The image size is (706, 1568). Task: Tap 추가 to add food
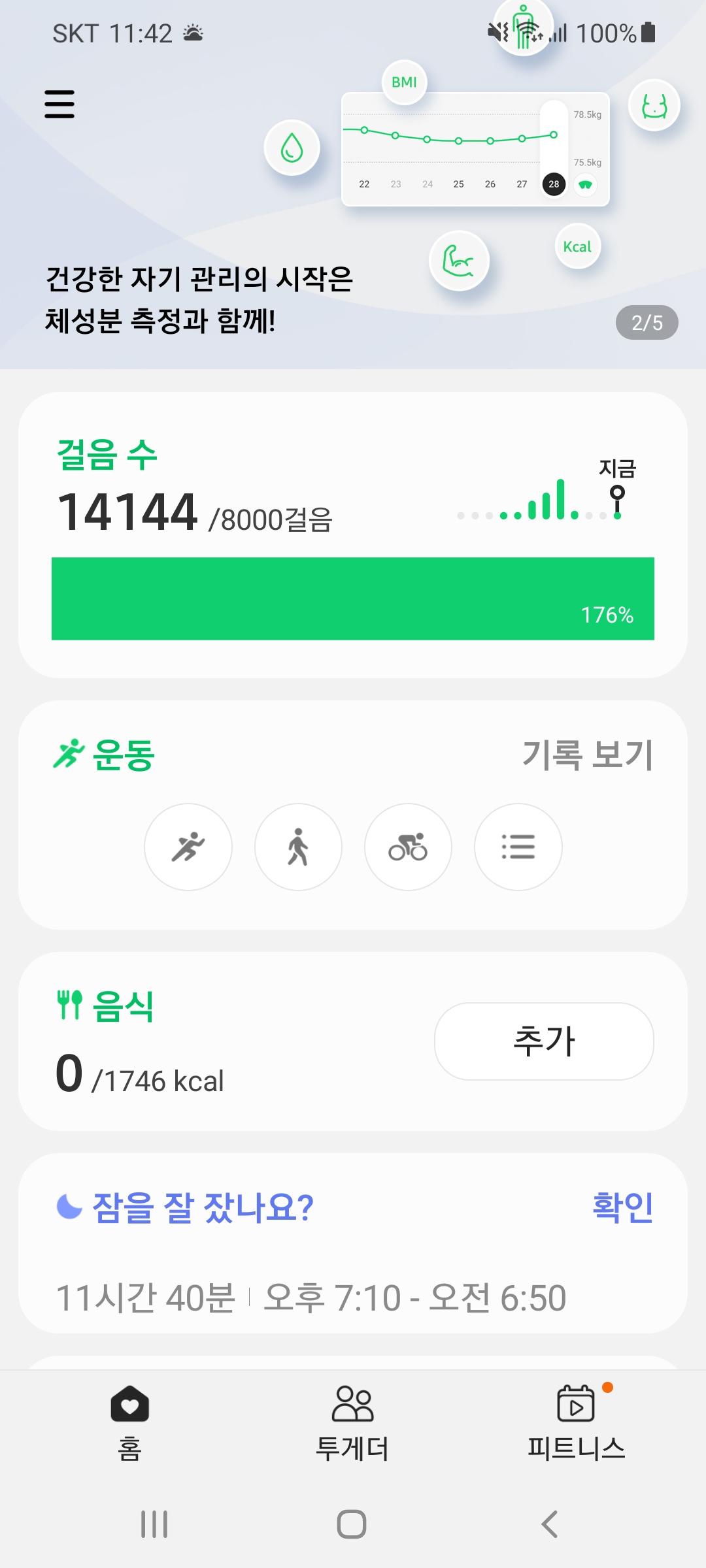click(x=544, y=1041)
